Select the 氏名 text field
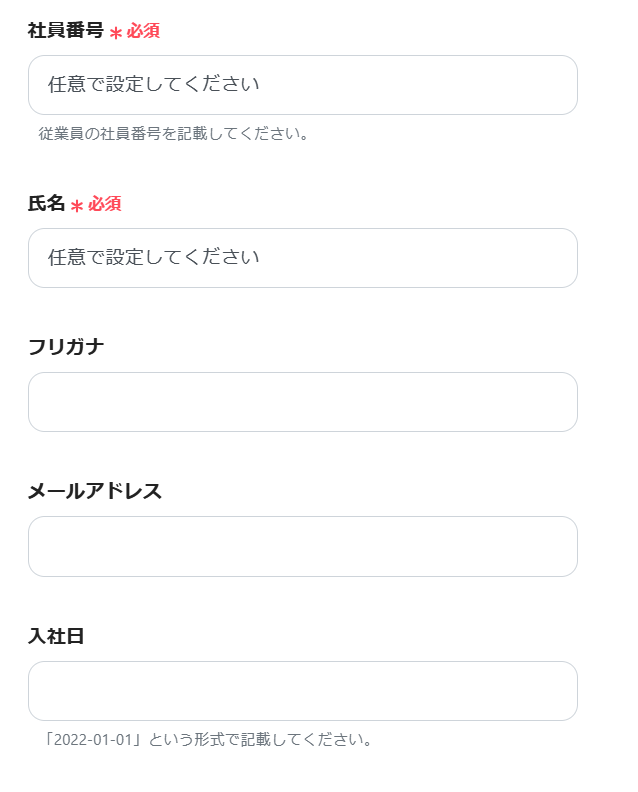The width and height of the screenshot is (638, 792). [x=302, y=258]
